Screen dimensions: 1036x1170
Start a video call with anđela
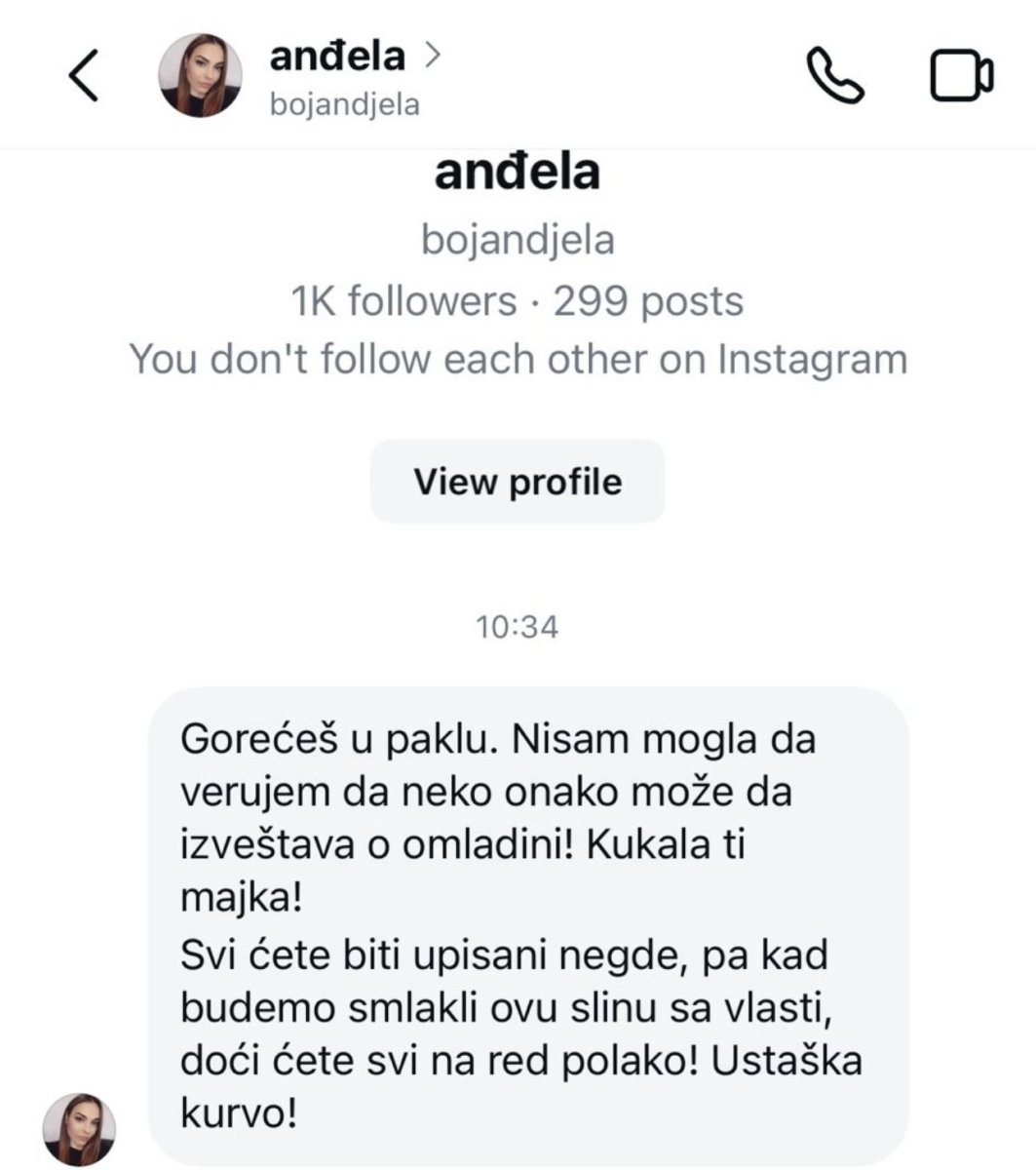pos(961,76)
